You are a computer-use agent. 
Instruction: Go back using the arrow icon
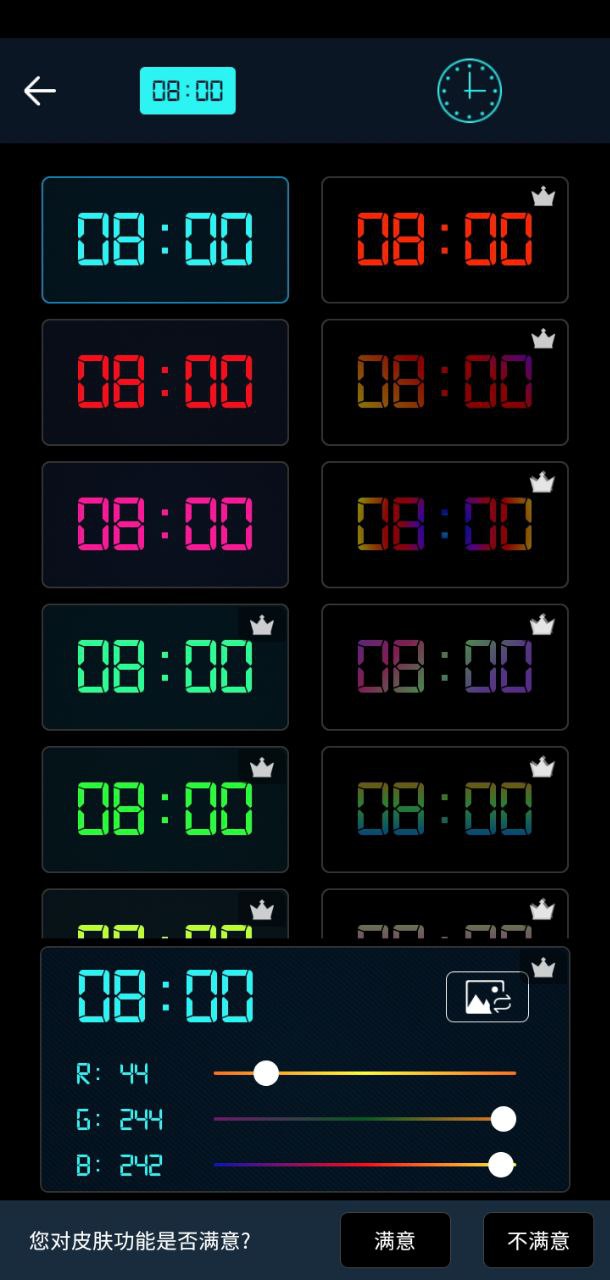40,91
